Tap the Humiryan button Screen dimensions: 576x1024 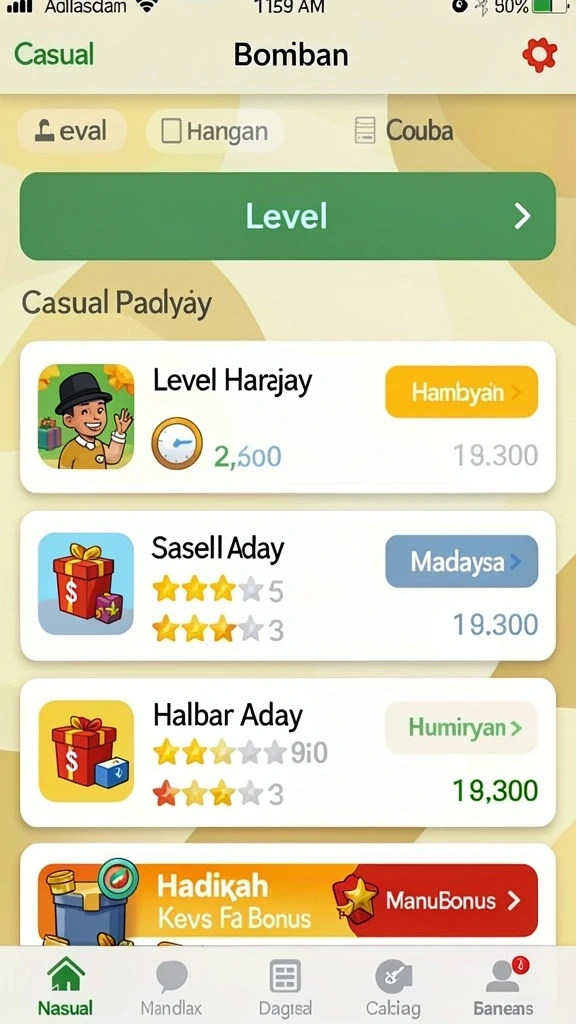click(x=461, y=728)
